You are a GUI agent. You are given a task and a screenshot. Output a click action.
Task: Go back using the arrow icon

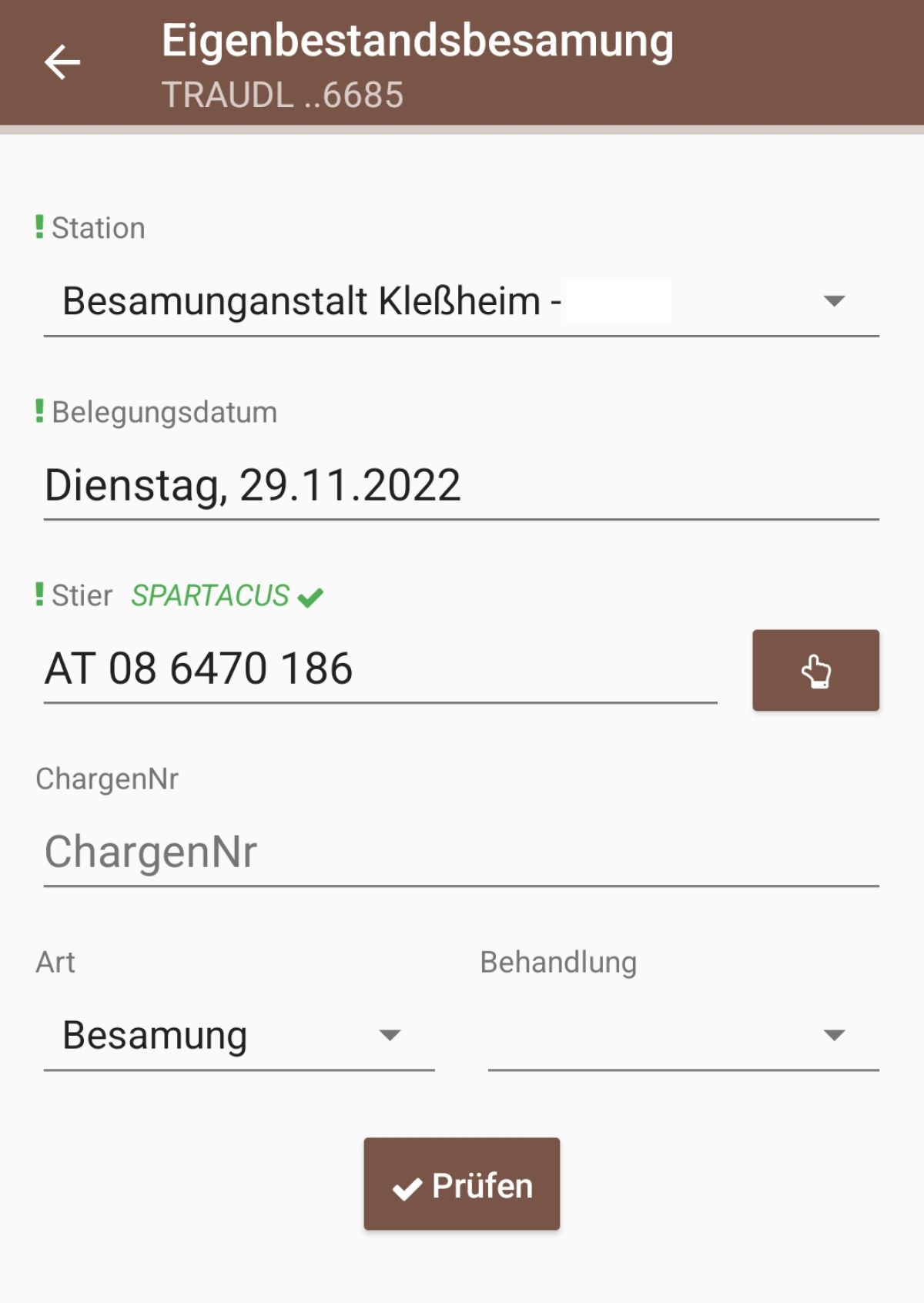62,62
